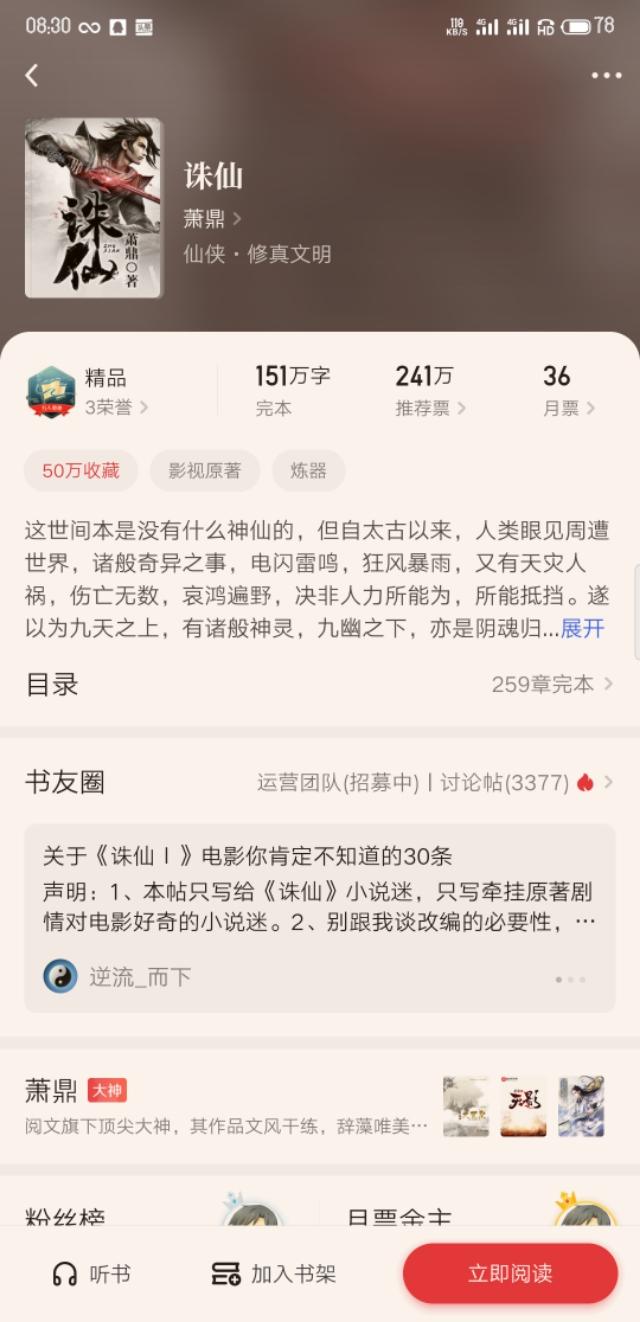Tap the 50万收藏 chip
The width and height of the screenshot is (640, 1322).
(81, 471)
